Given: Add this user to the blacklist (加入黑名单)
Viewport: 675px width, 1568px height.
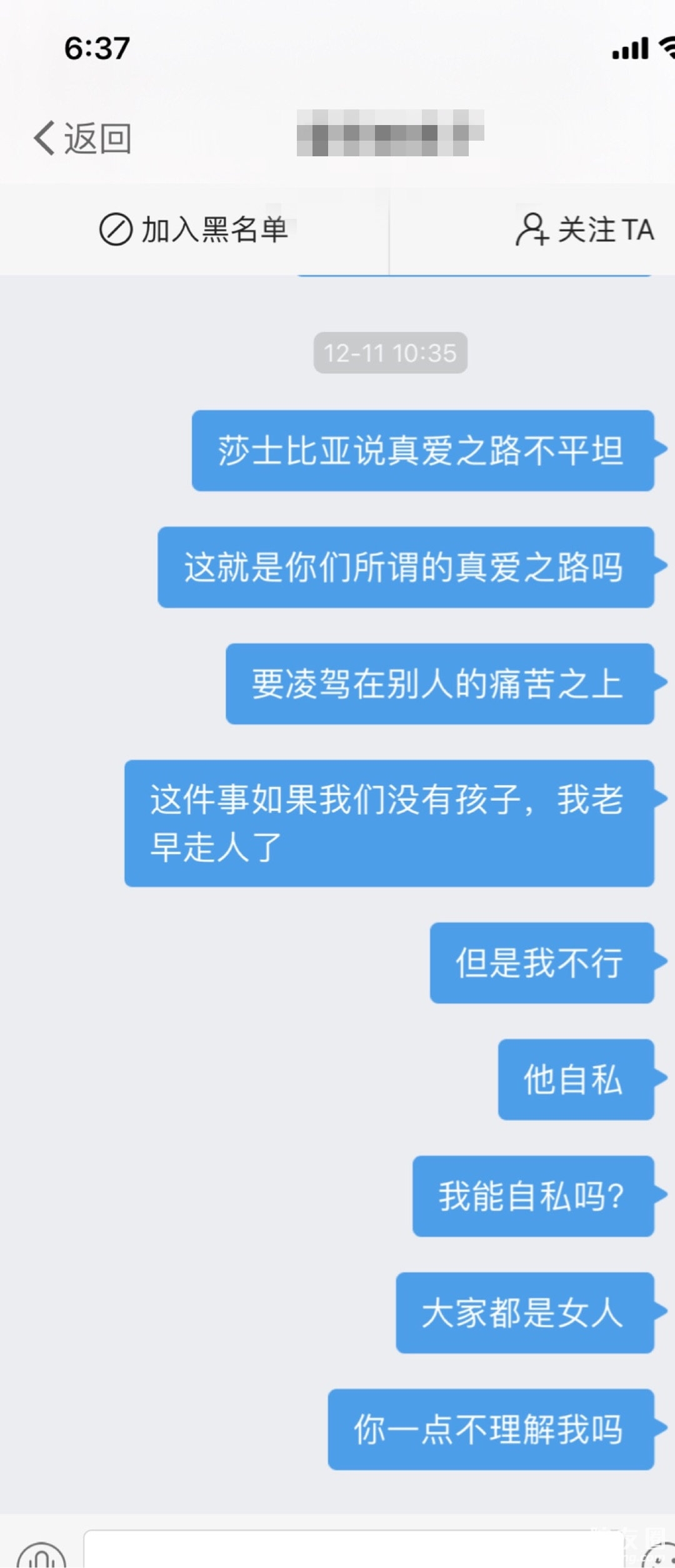Looking at the screenshot, I should point(194,229).
